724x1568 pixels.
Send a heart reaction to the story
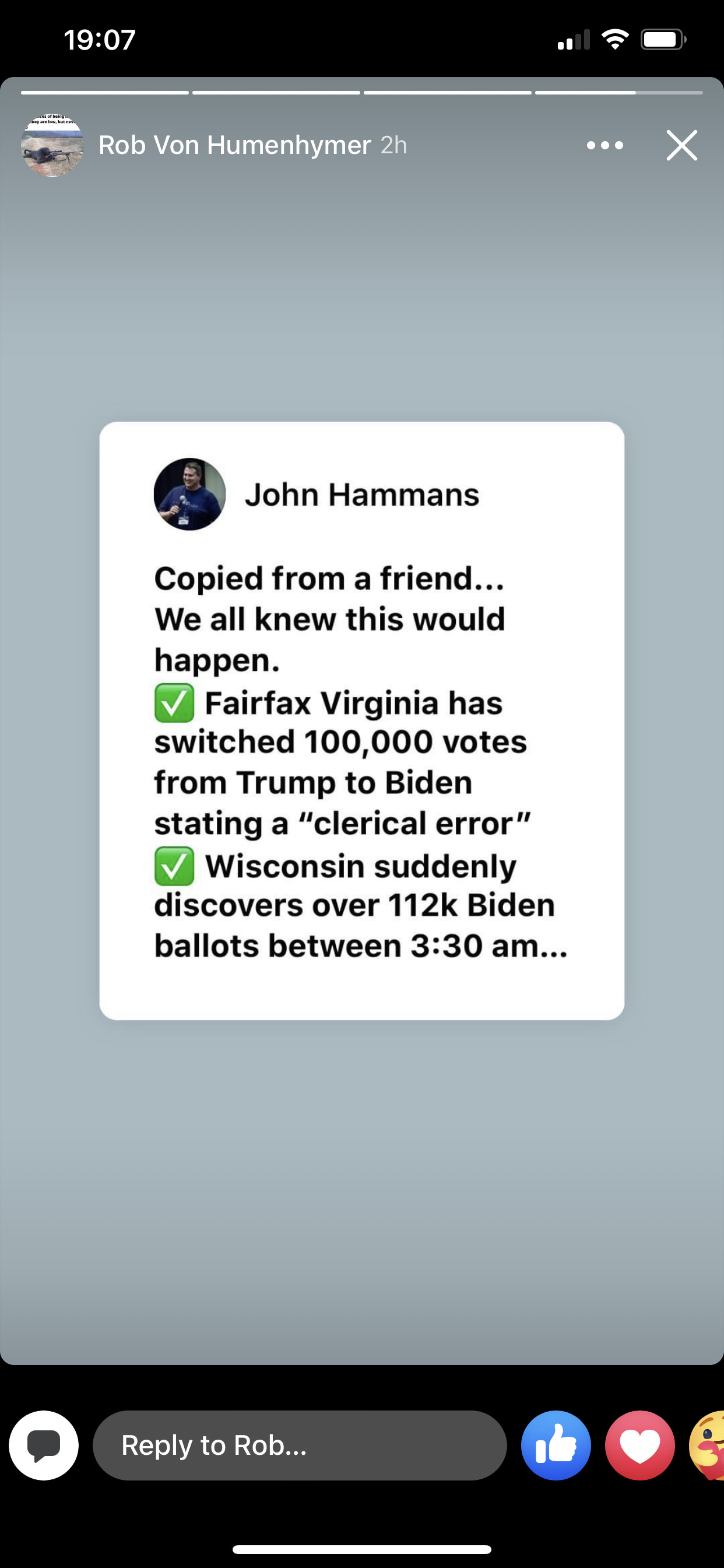pyautogui.click(x=639, y=1445)
